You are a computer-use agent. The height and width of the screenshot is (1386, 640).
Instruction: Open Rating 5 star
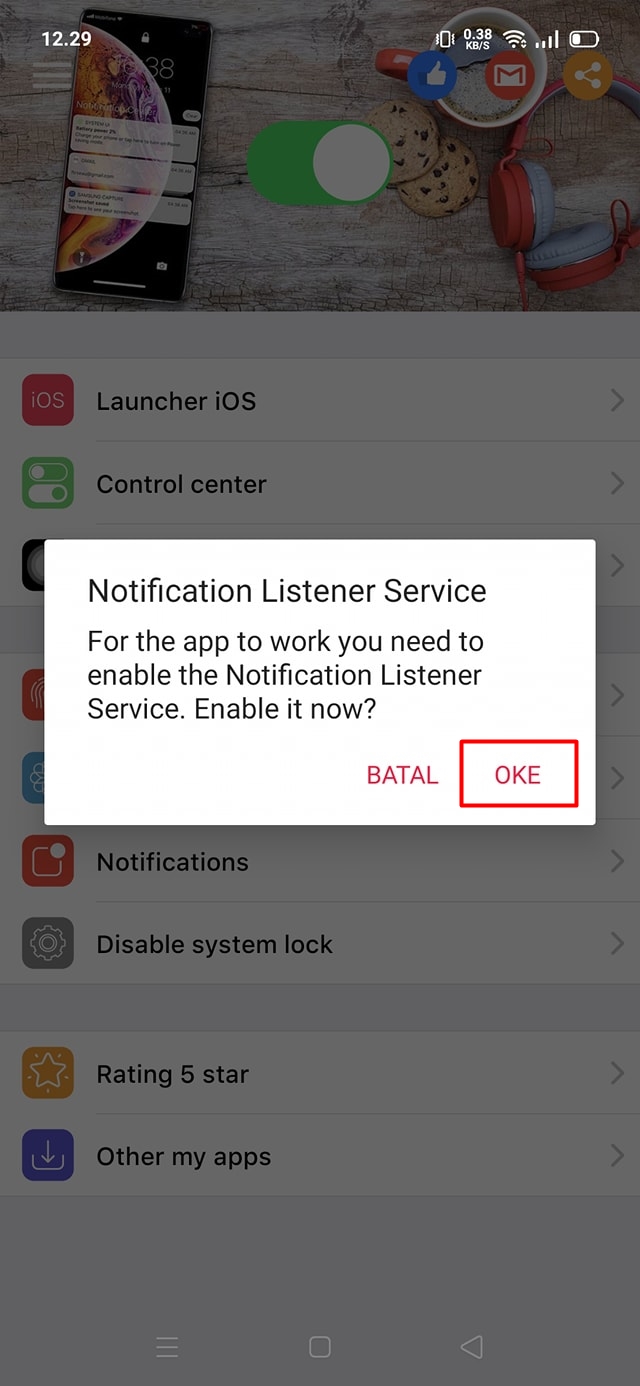[320, 1074]
